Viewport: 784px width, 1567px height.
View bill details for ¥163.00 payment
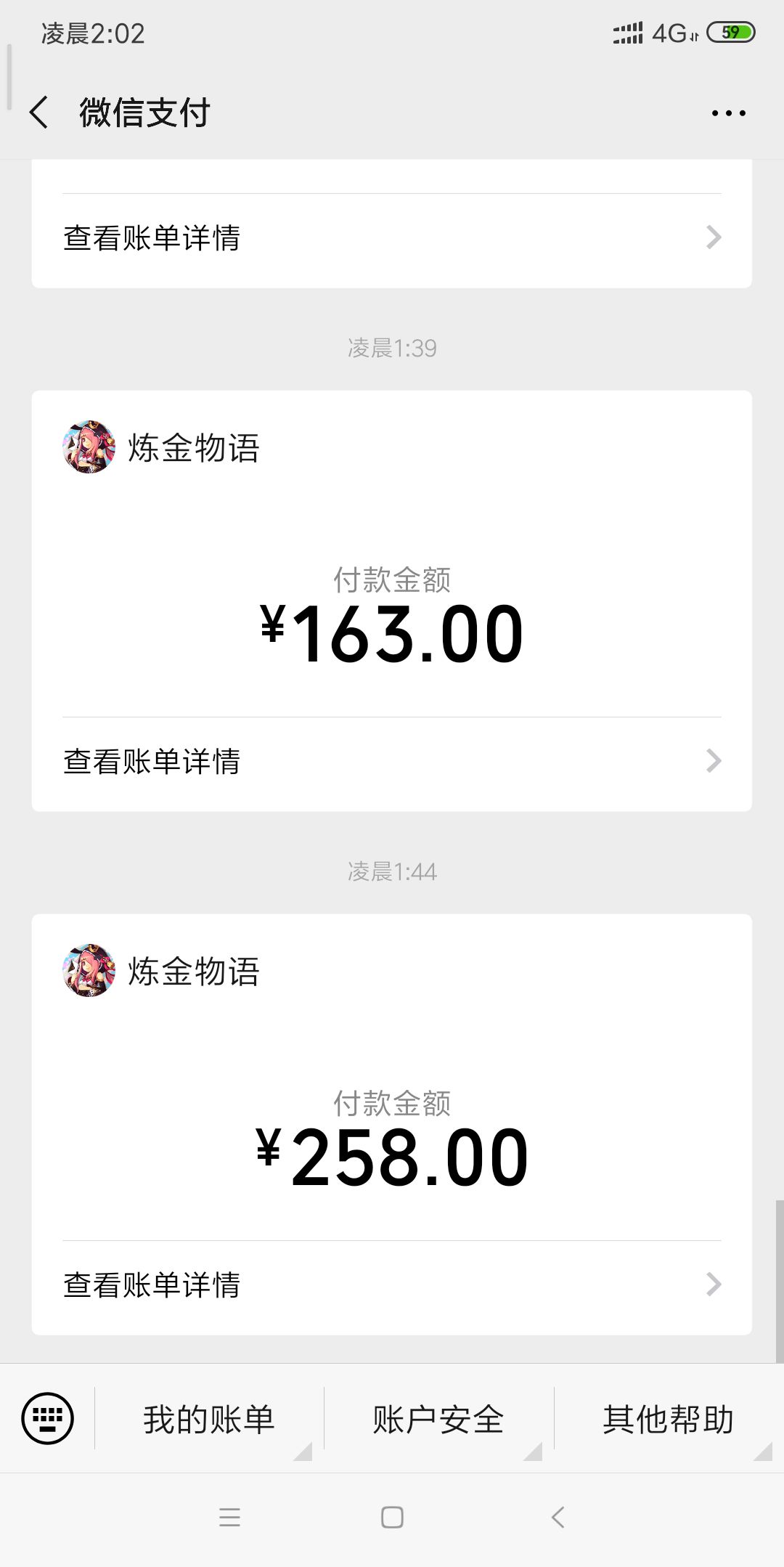391,762
